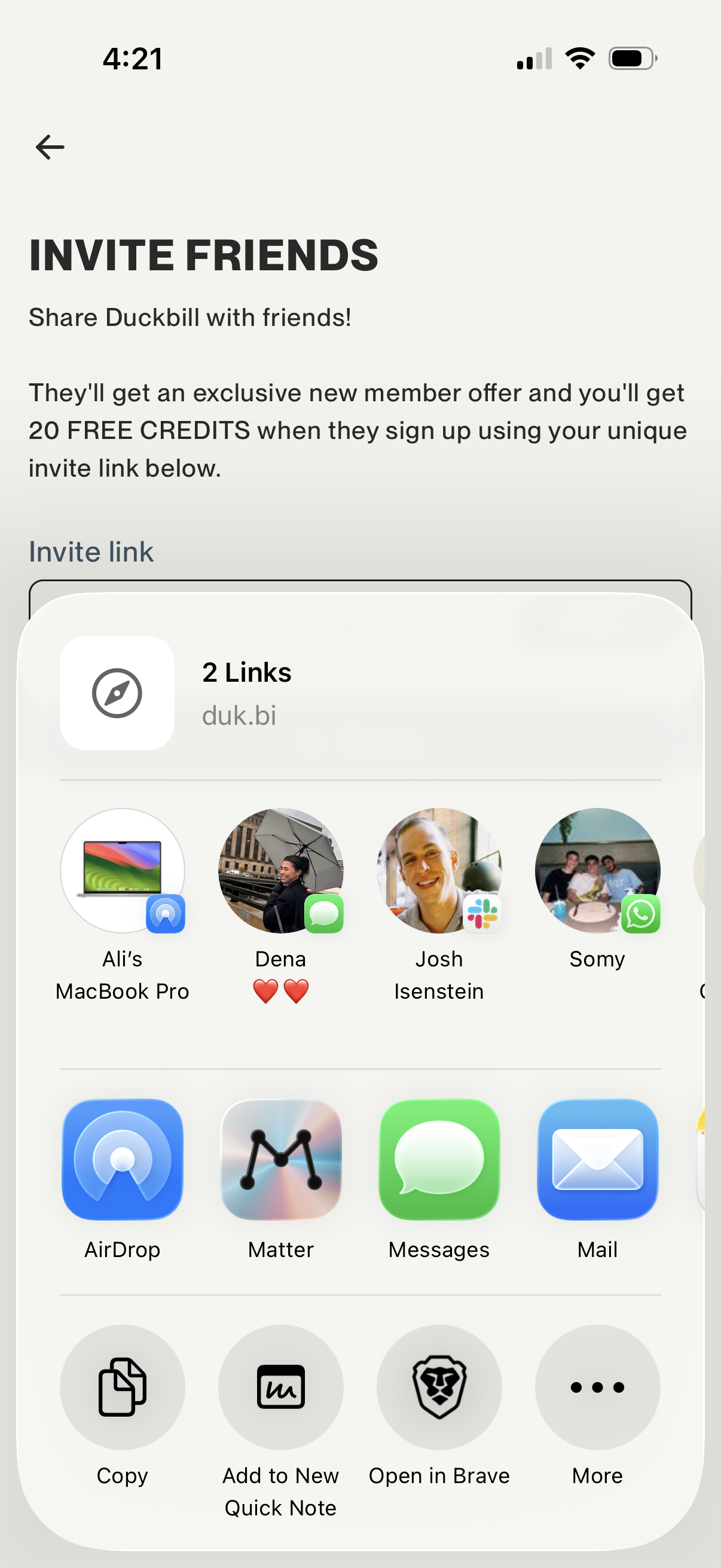721x1568 pixels.
Task: Share to Ali's MacBook Pro via AirDrop
Action: tap(123, 871)
